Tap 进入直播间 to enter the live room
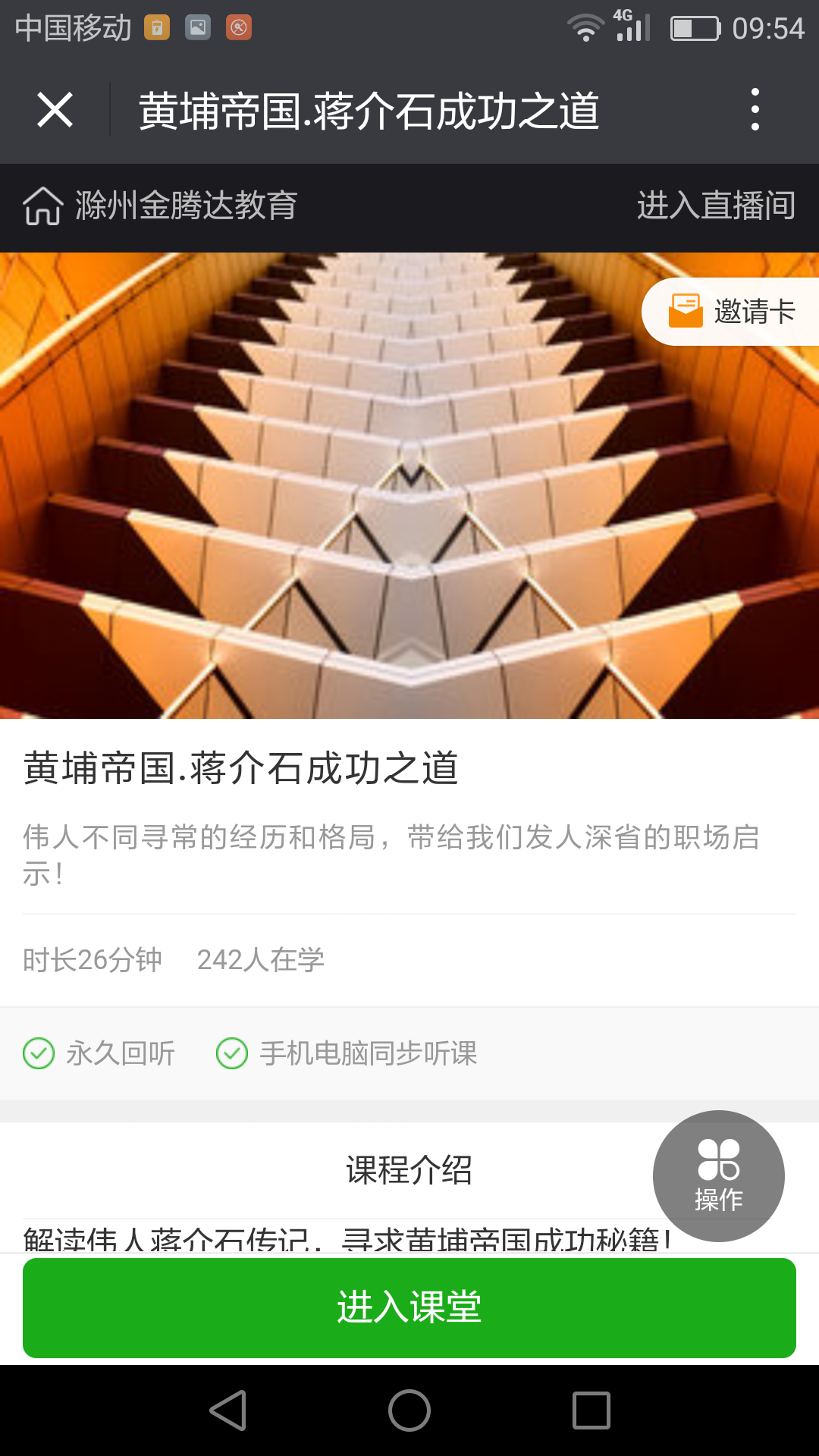819x1456 pixels. tap(716, 206)
